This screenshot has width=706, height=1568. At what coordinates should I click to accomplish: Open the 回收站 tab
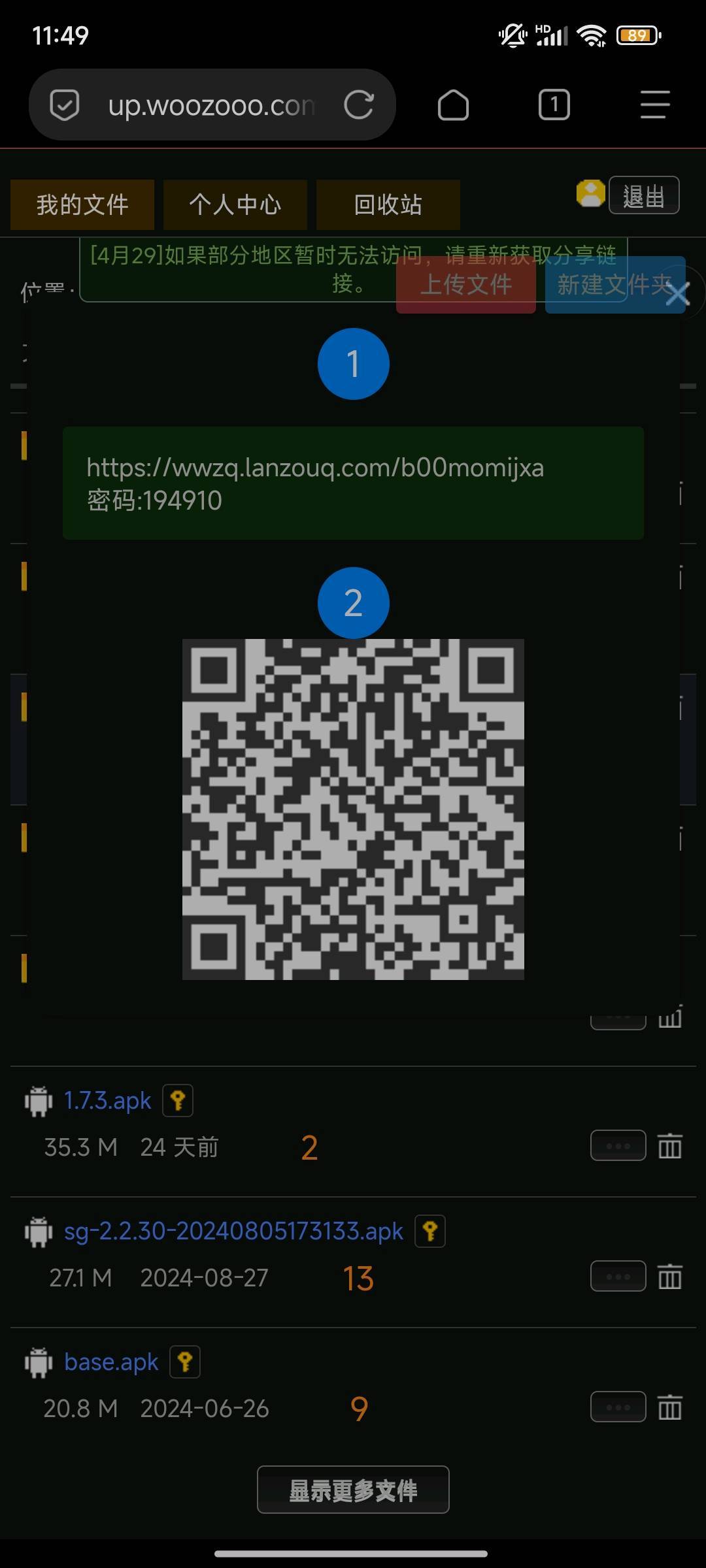tap(388, 204)
